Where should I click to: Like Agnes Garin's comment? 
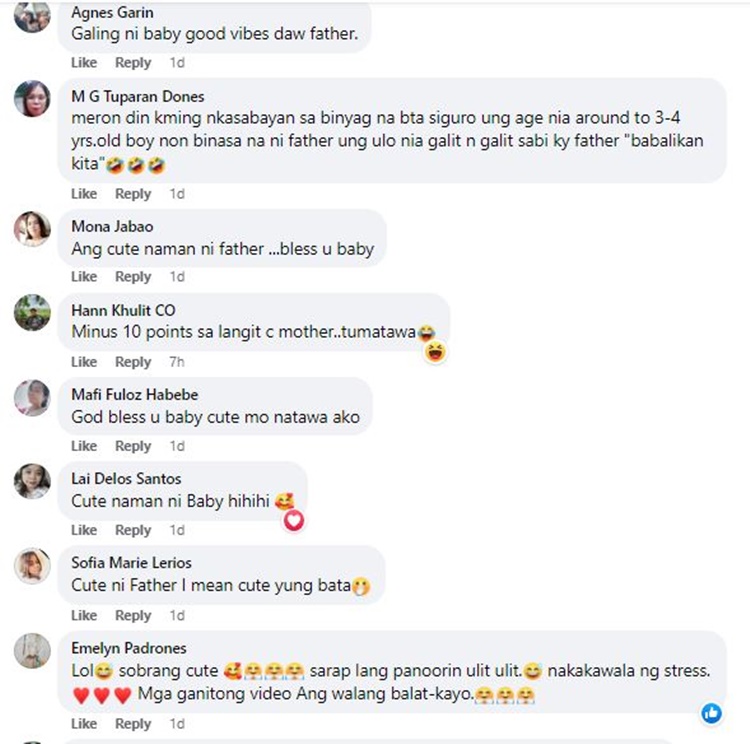(x=84, y=63)
